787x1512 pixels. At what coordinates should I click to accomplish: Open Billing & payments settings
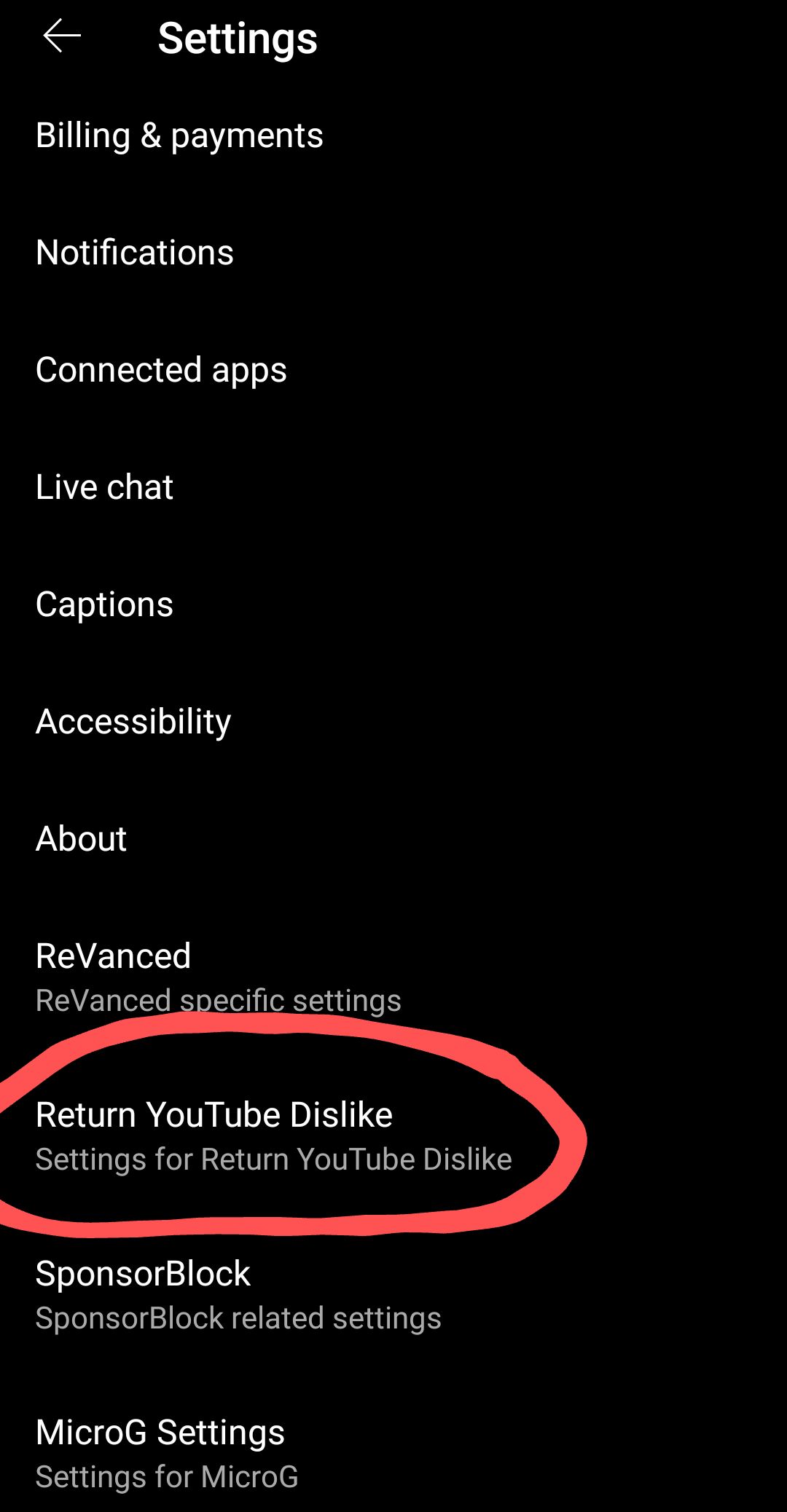coord(179,135)
